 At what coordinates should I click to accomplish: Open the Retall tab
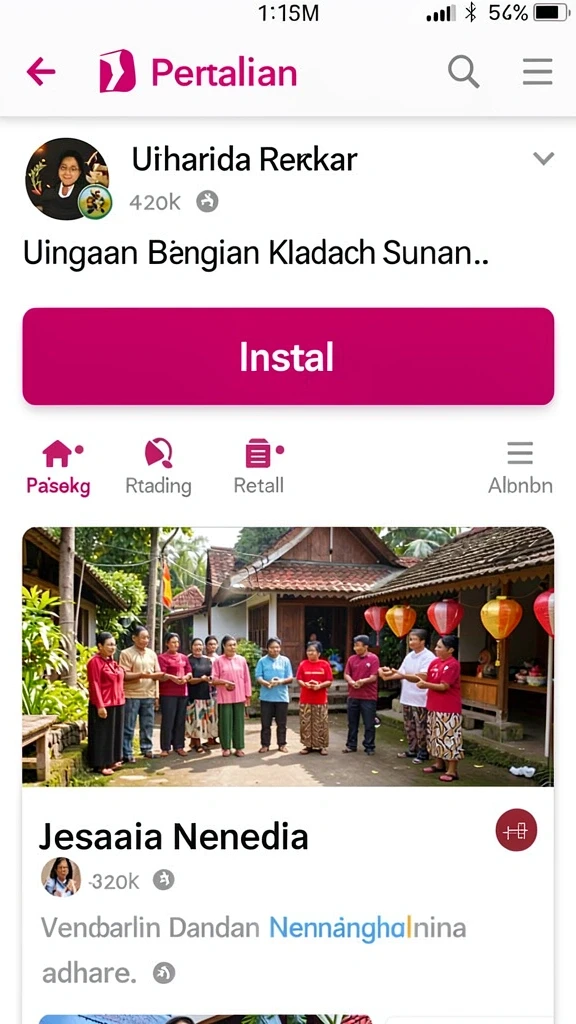click(259, 468)
